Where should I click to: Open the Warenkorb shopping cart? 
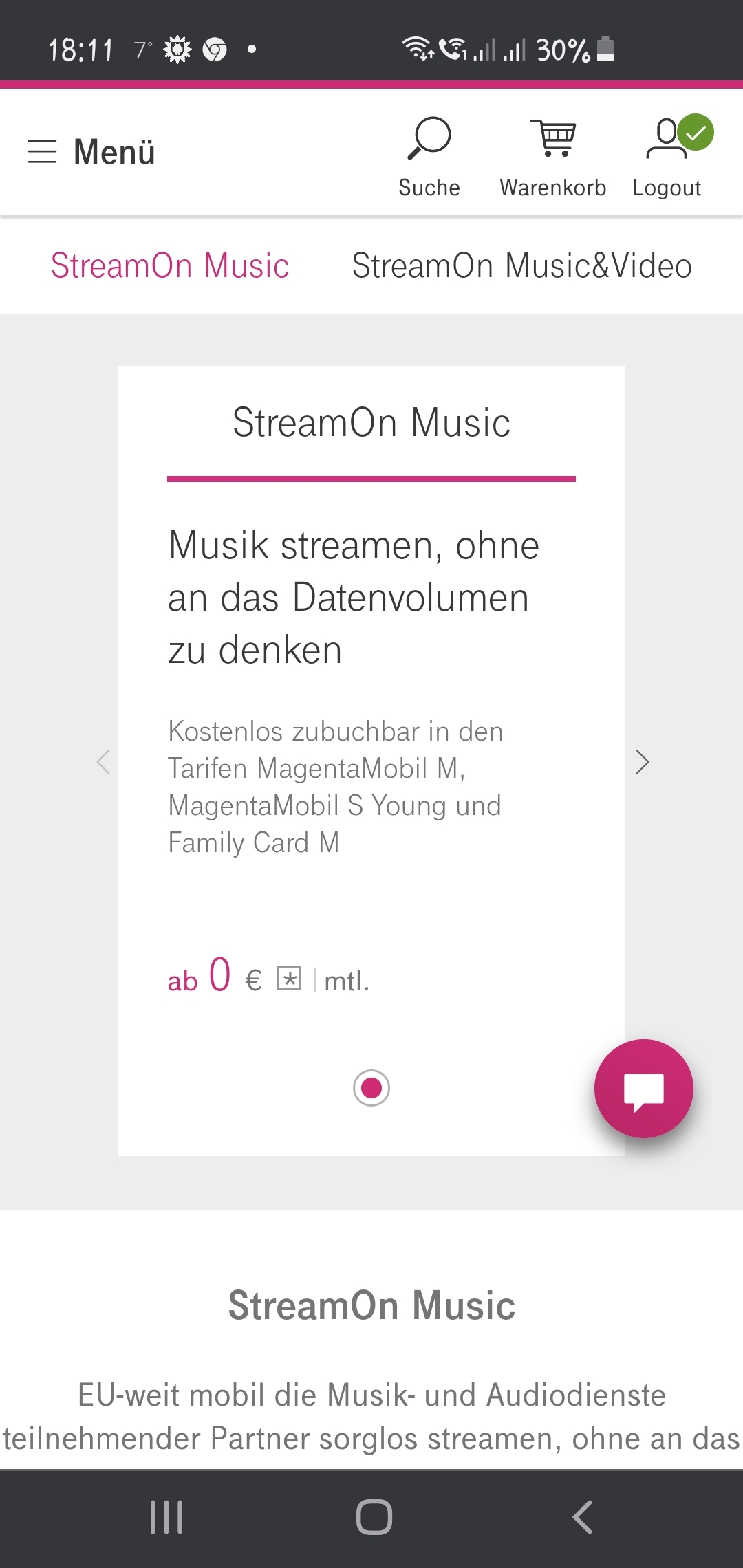[x=553, y=158]
